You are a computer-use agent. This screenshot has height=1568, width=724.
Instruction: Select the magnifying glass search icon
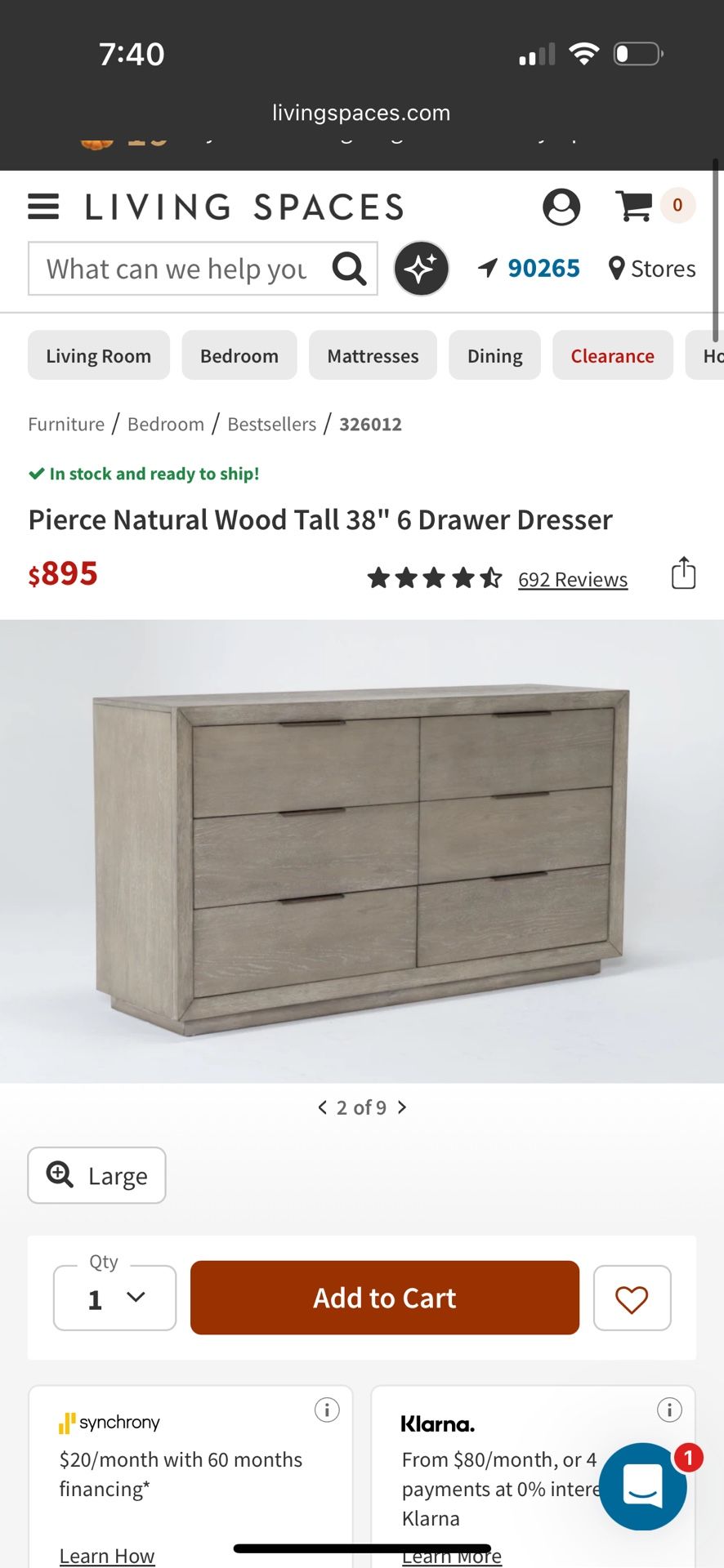[x=349, y=268]
